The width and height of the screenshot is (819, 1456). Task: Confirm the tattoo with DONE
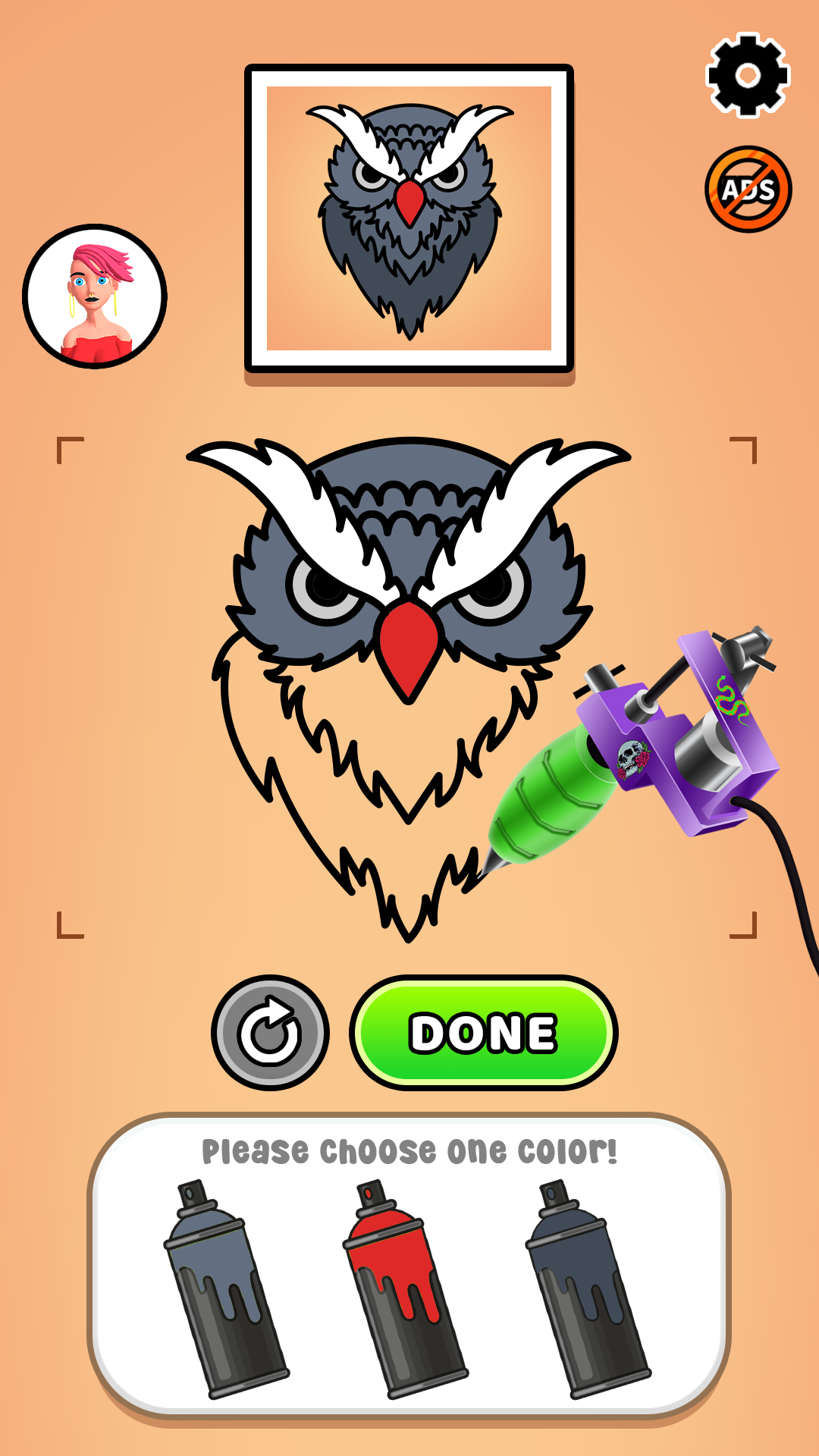point(484,1032)
